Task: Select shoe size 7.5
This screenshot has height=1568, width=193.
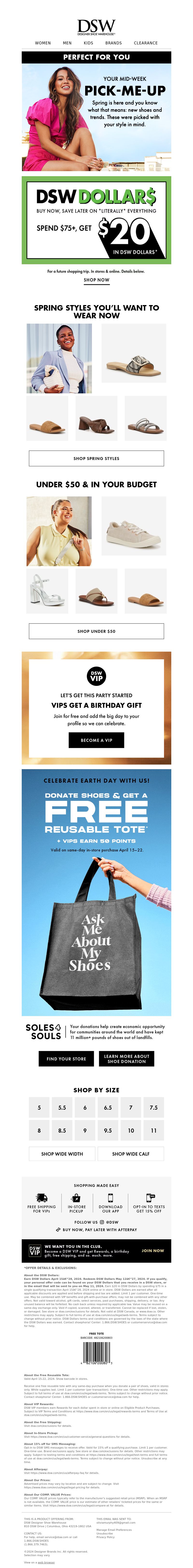Action: click(x=153, y=1107)
